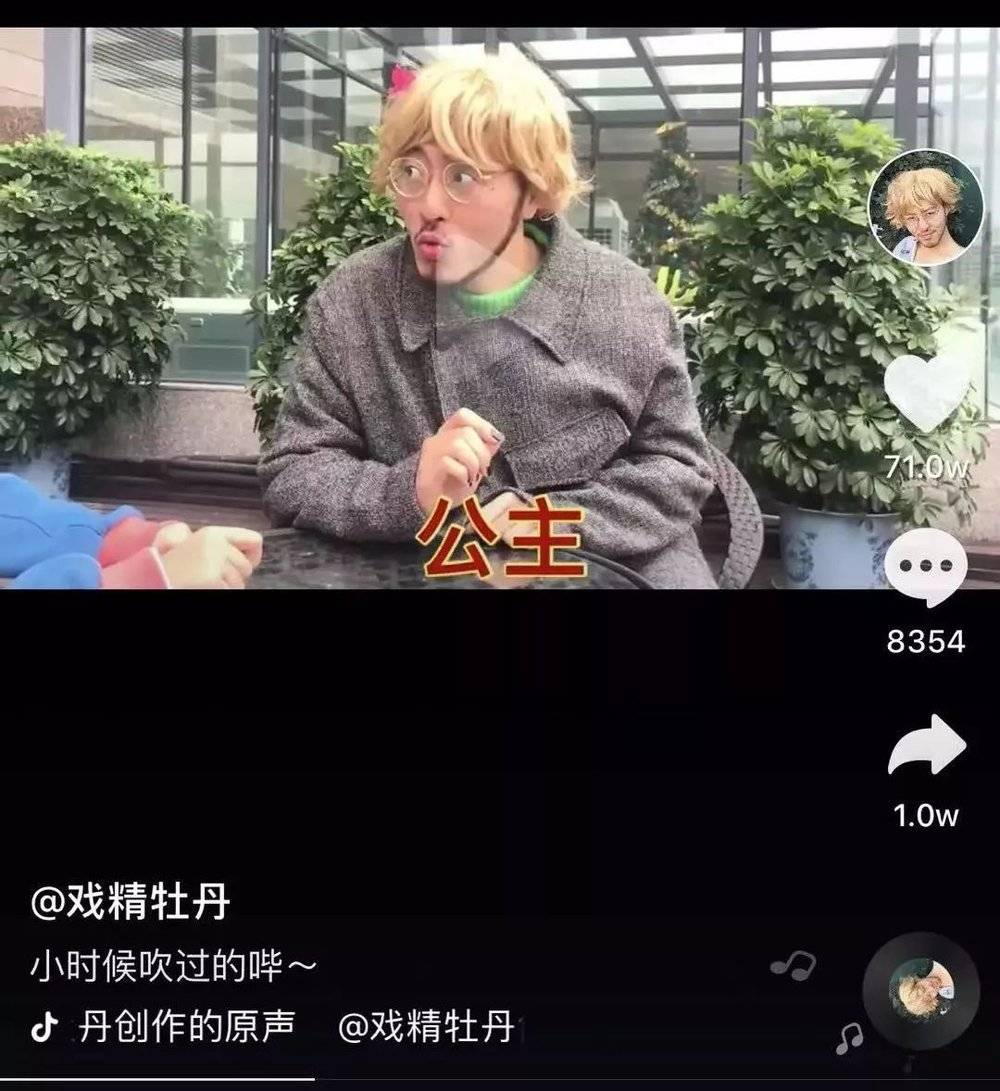The image size is (1000, 1091).
Task: Share this video via the arrow icon
Action: click(926, 746)
